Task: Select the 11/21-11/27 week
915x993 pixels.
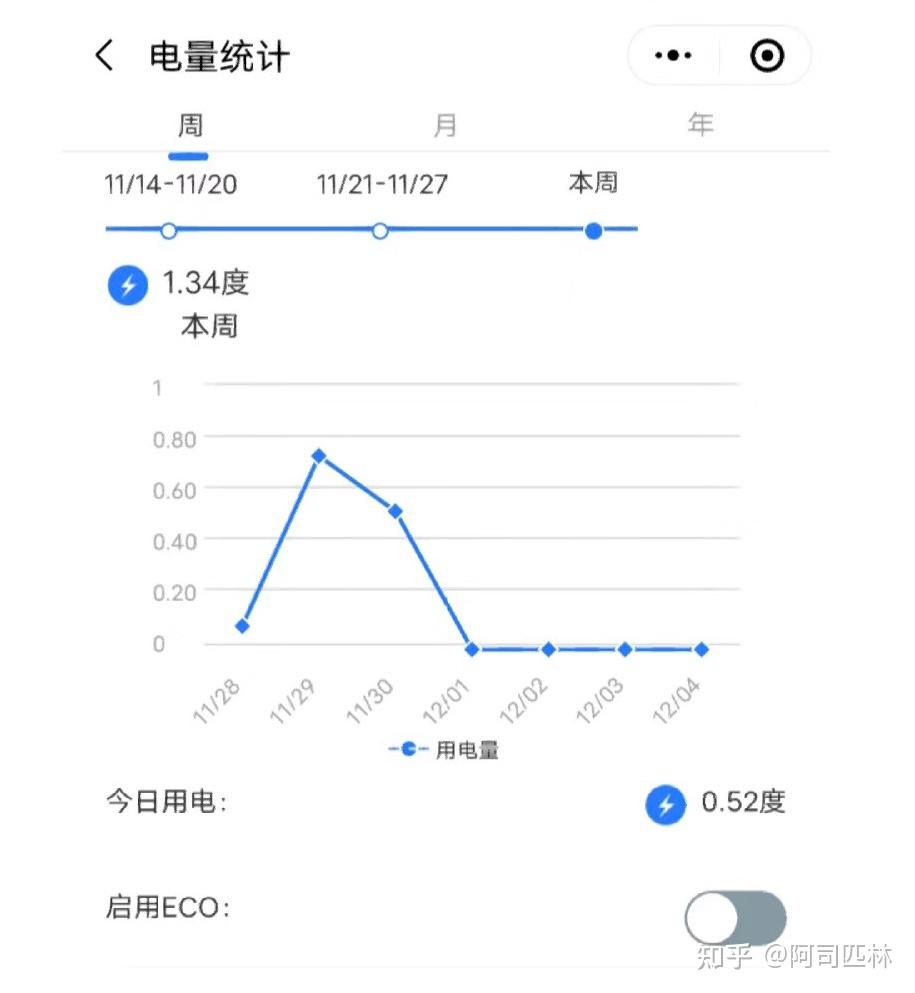Action: tap(380, 230)
